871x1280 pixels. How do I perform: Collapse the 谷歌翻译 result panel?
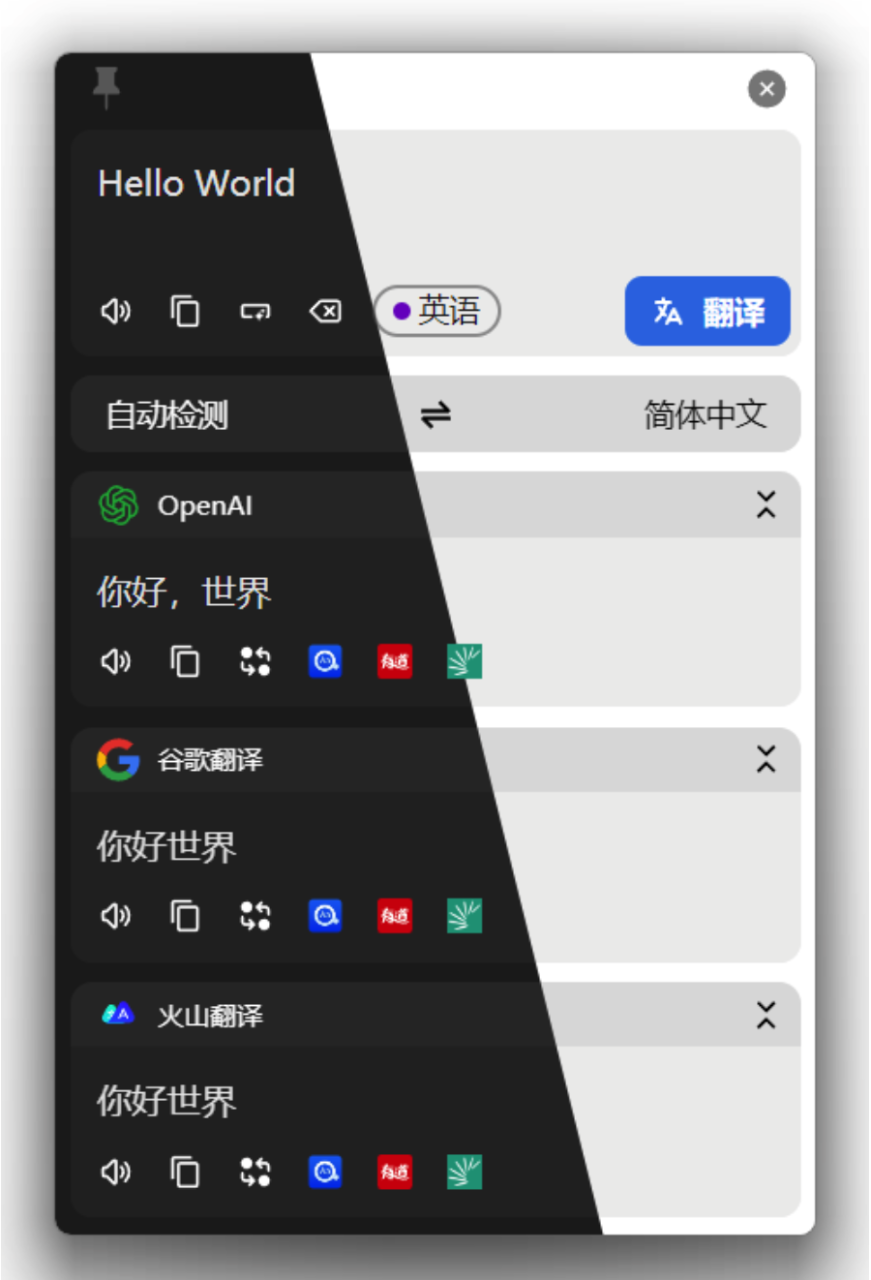tap(766, 760)
